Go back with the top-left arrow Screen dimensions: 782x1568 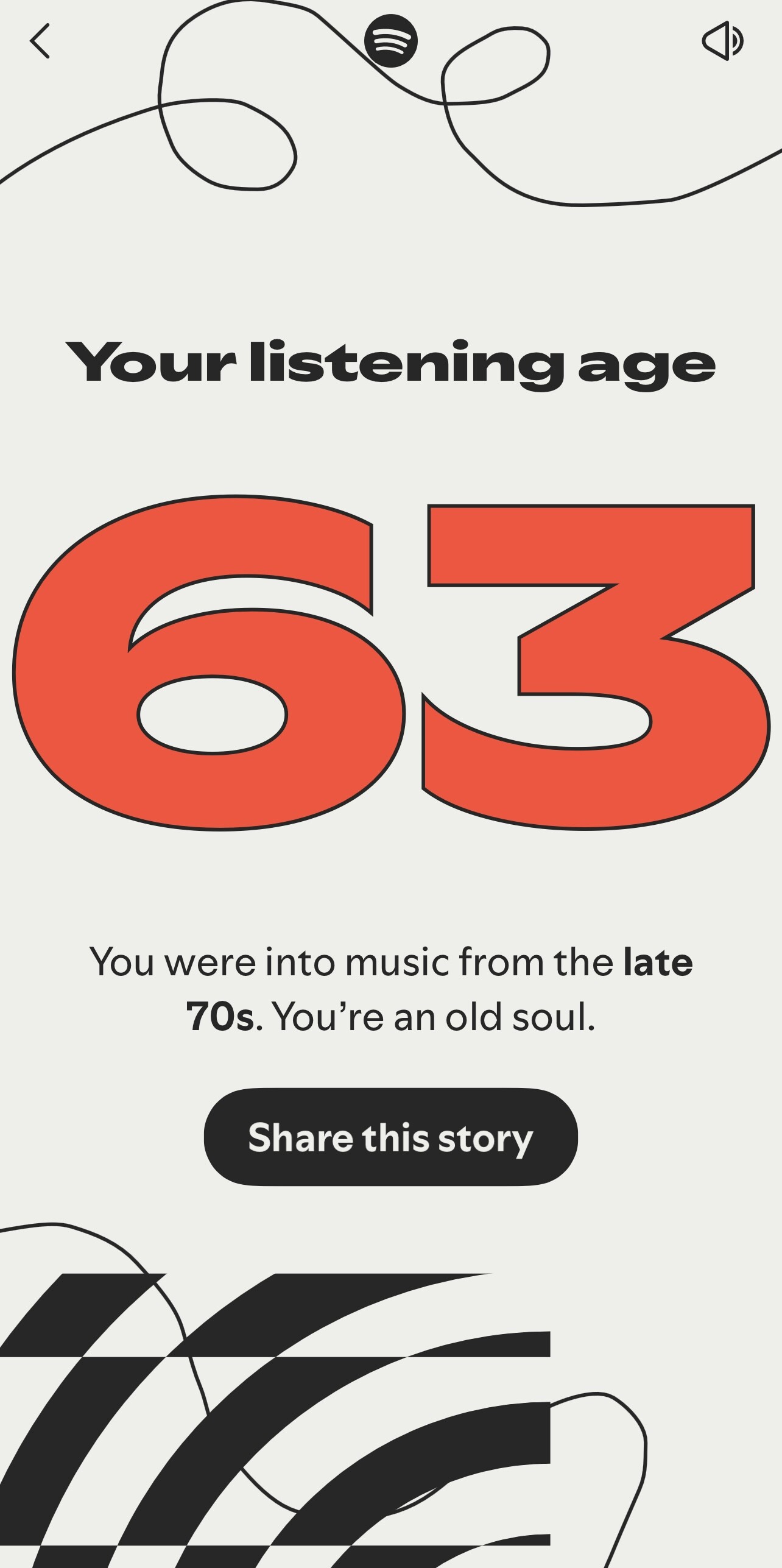point(40,41)
